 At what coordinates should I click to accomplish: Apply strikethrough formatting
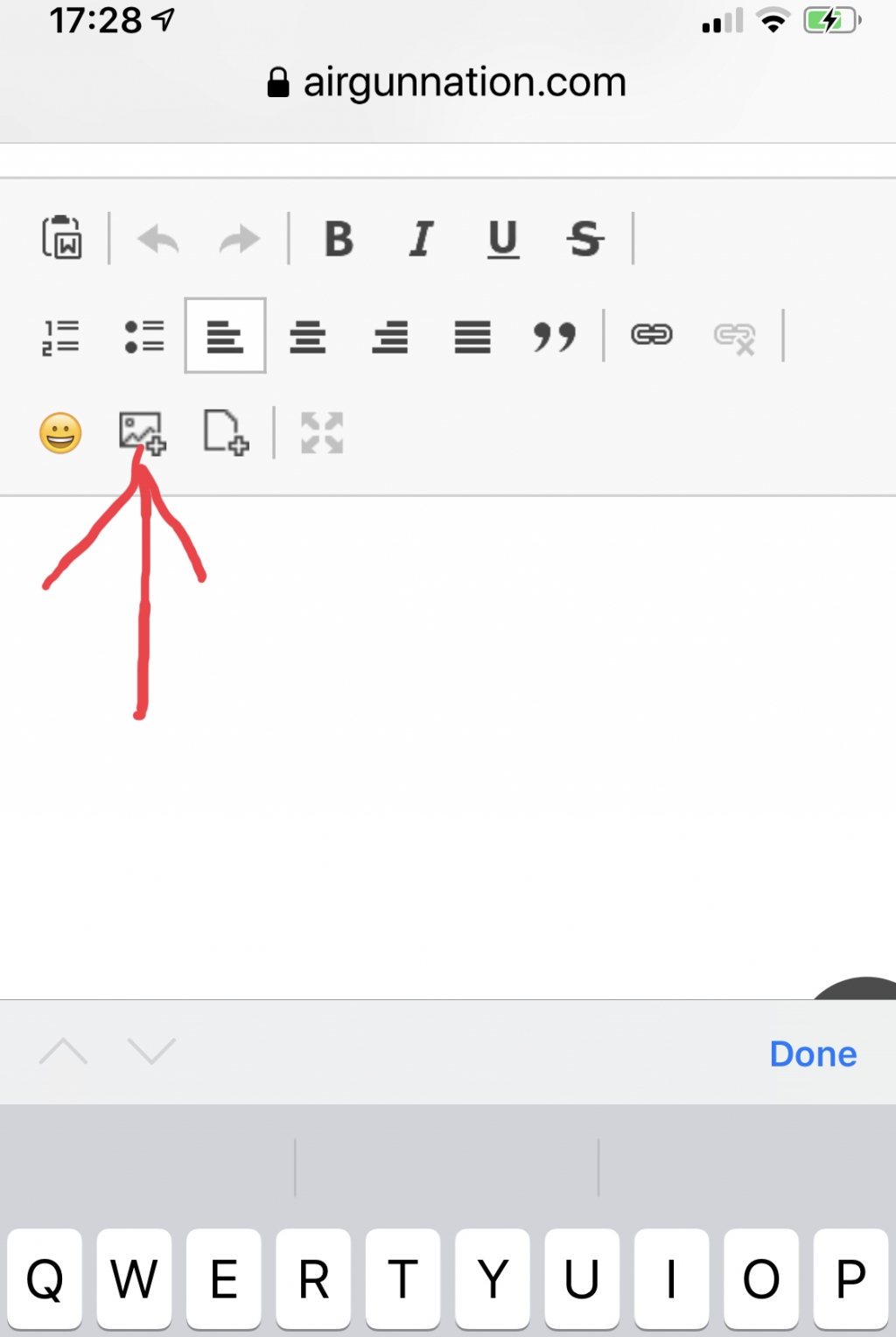[x=585, y=238]
